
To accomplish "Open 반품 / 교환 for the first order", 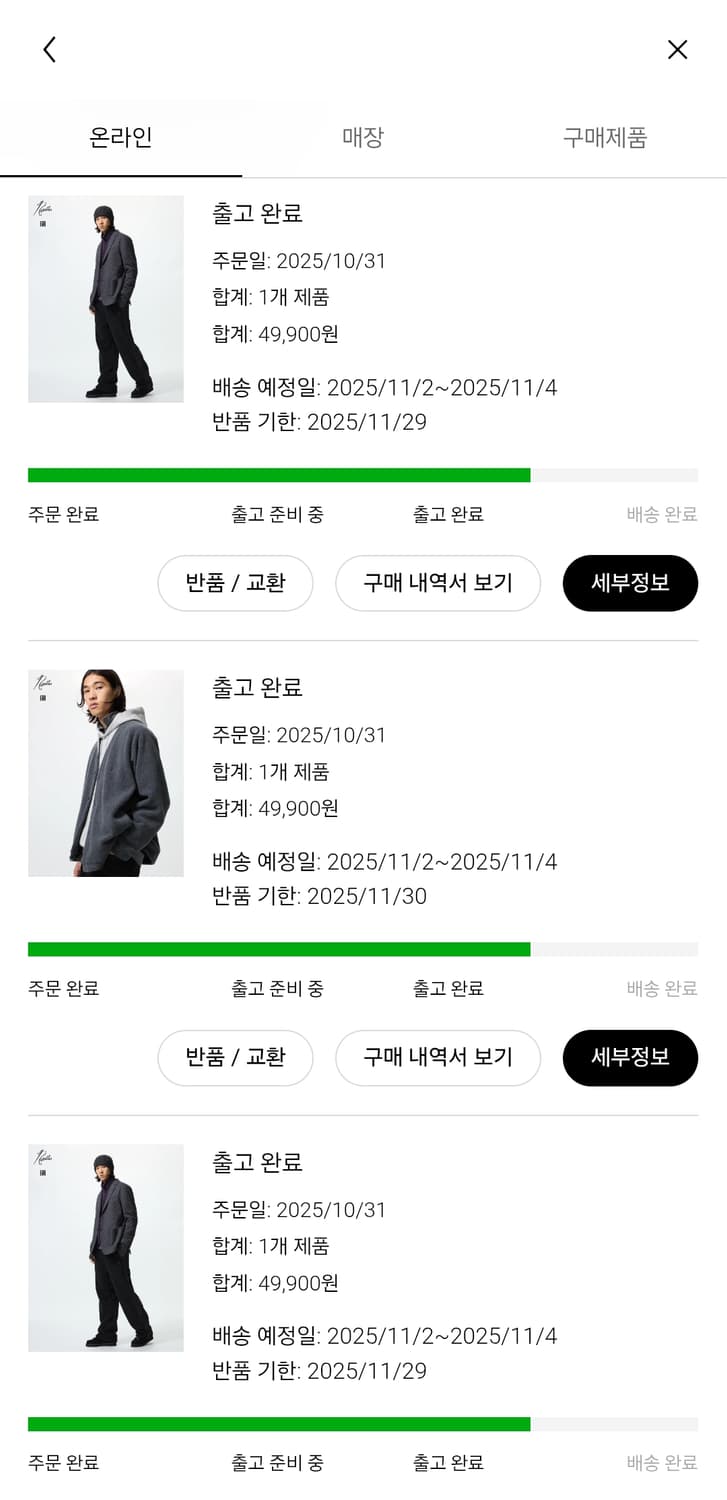I will pos(235,583).
